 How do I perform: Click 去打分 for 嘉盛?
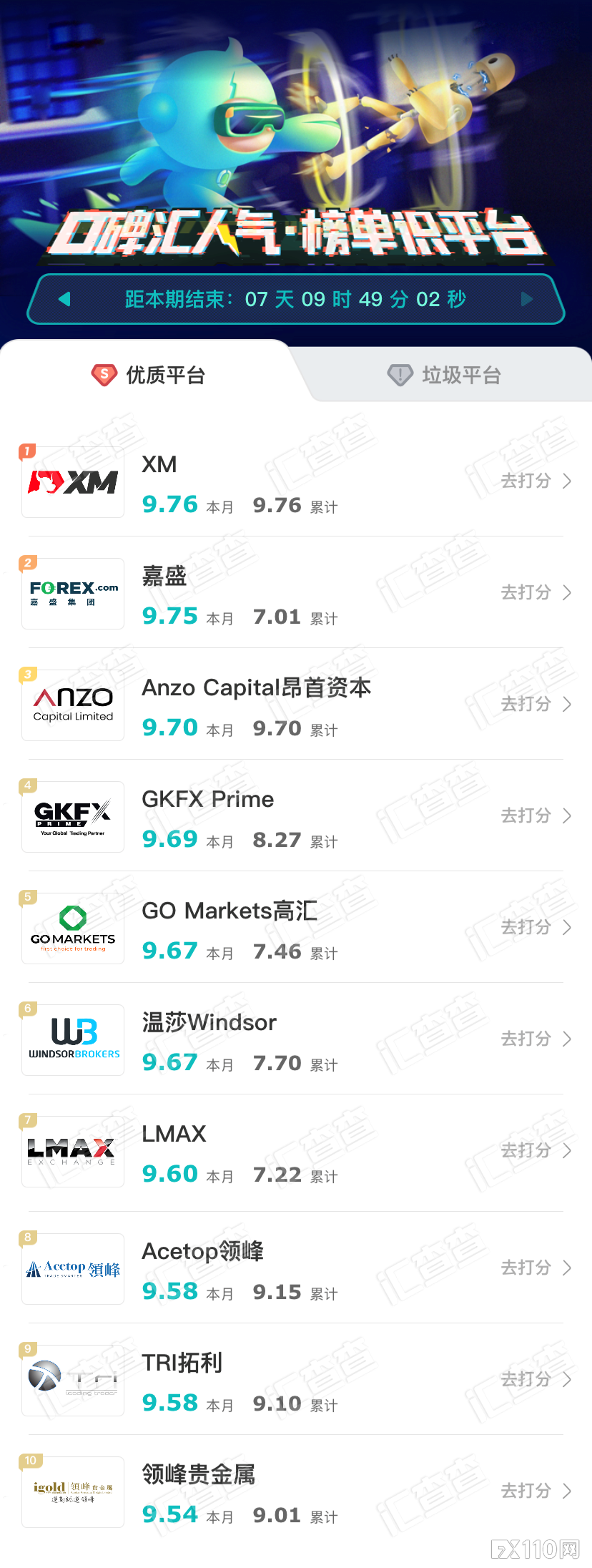click(528, 592)
